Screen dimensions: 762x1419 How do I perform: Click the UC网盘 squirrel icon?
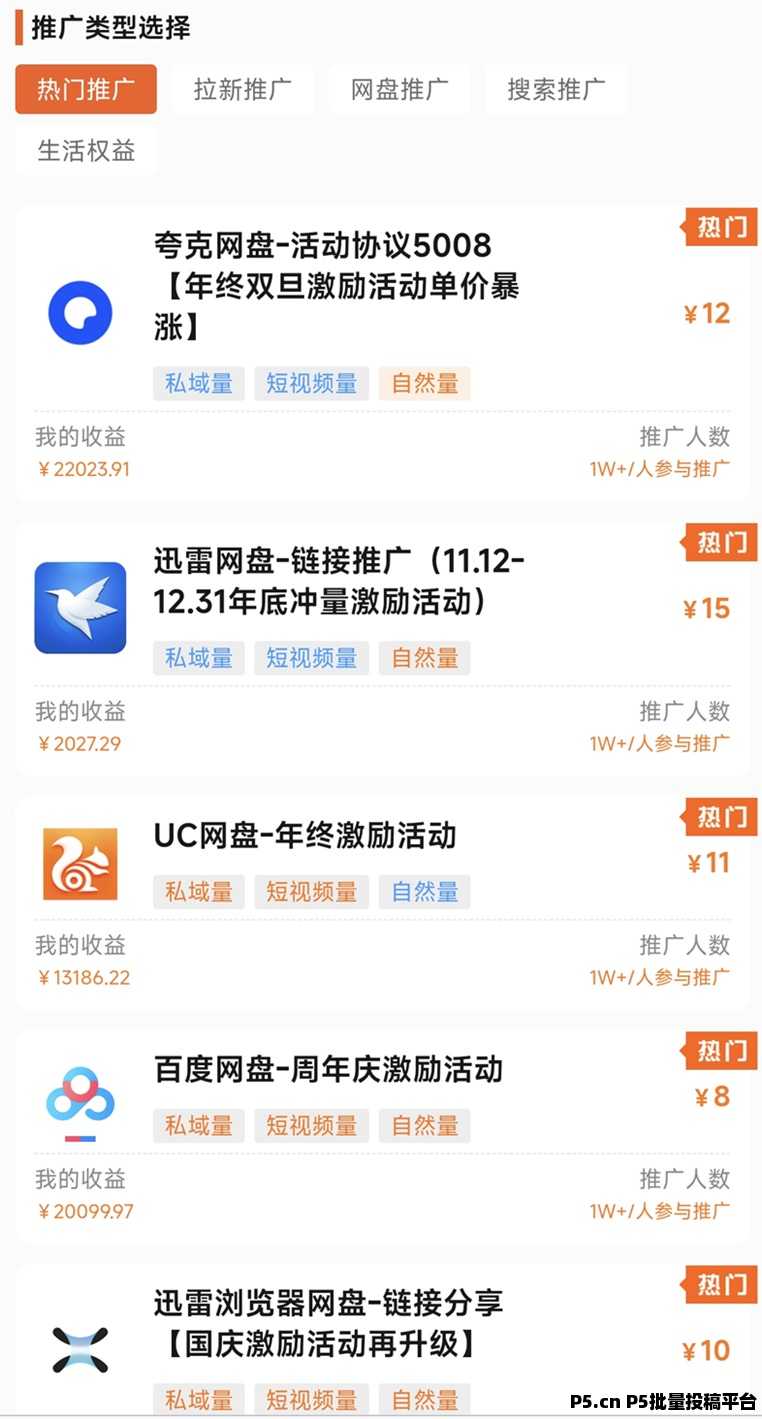pos(79,864)
